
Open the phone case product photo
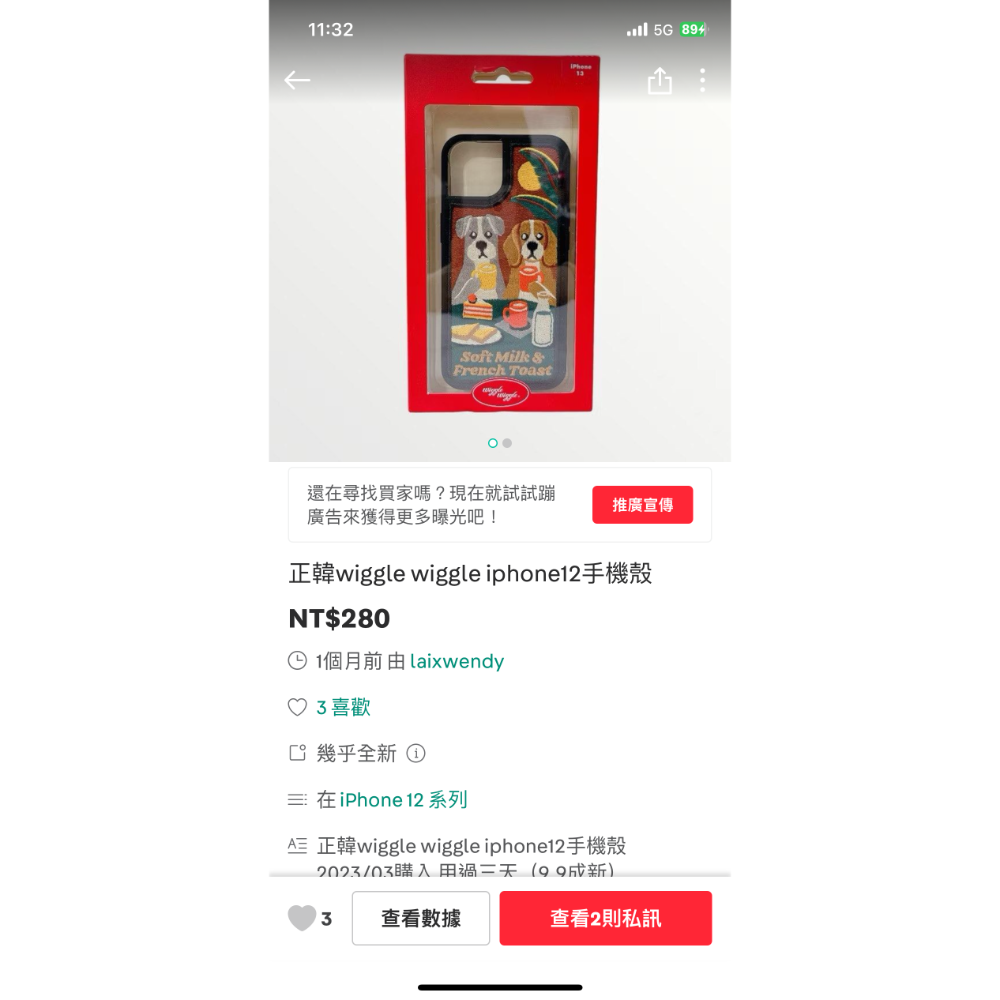pyautogui.click(x=500, y=235)
